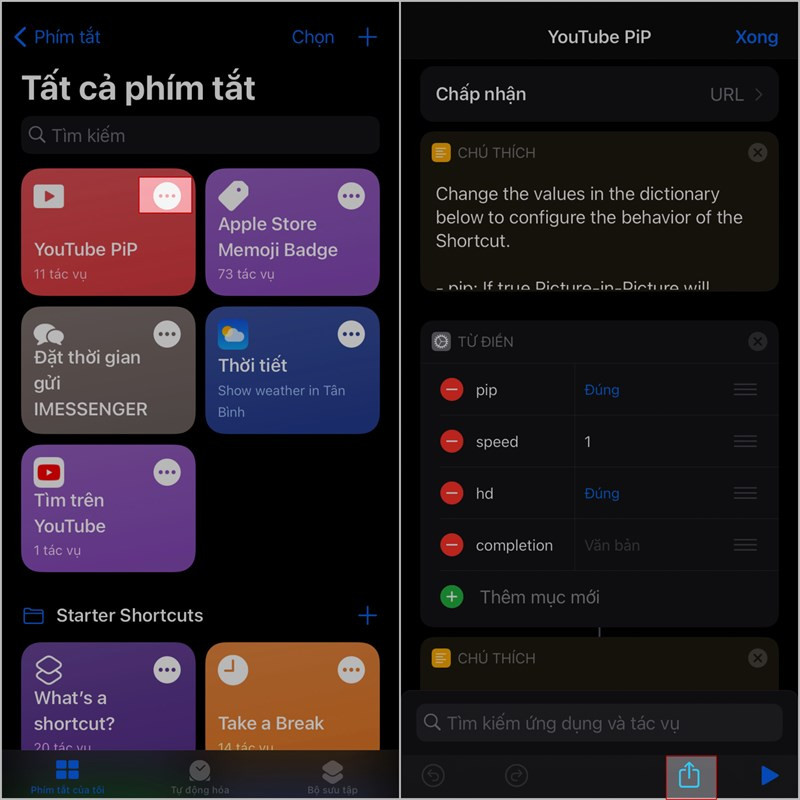Add a shortcut to Starter Shortcuts folder
The height and width of the screenshot is (800, 800).
pos(367,615)
